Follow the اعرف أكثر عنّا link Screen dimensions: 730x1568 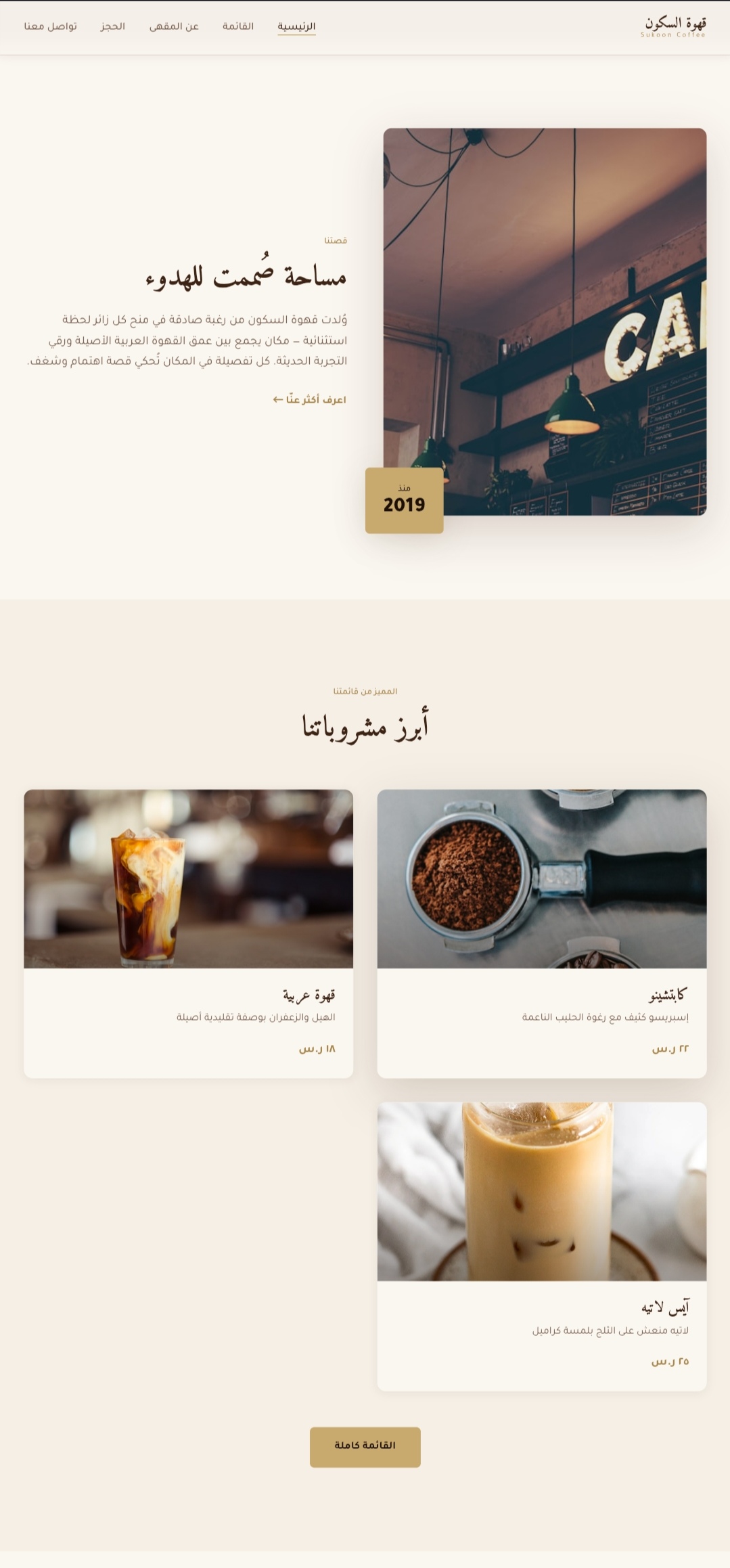310,400
